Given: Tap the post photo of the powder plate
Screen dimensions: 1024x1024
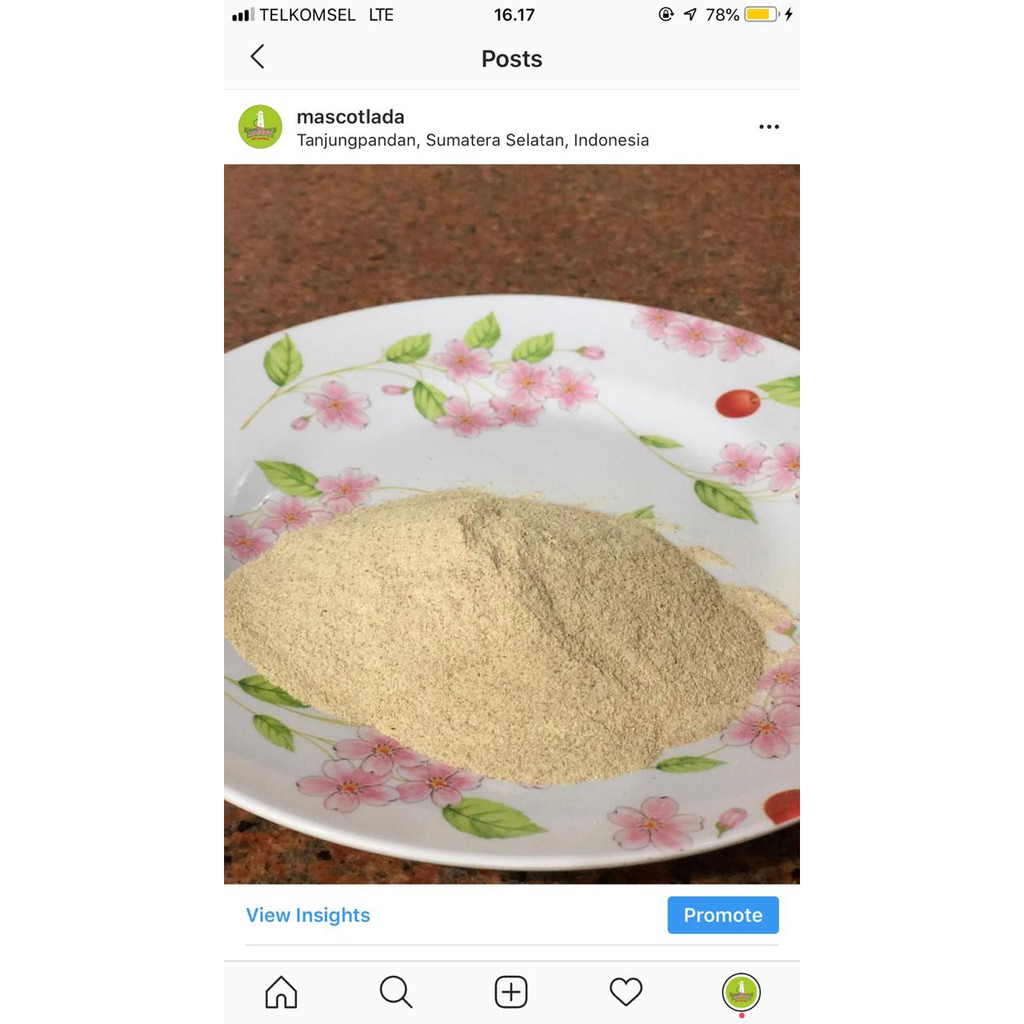Looking at the screenshot, I should click(511, 523).
